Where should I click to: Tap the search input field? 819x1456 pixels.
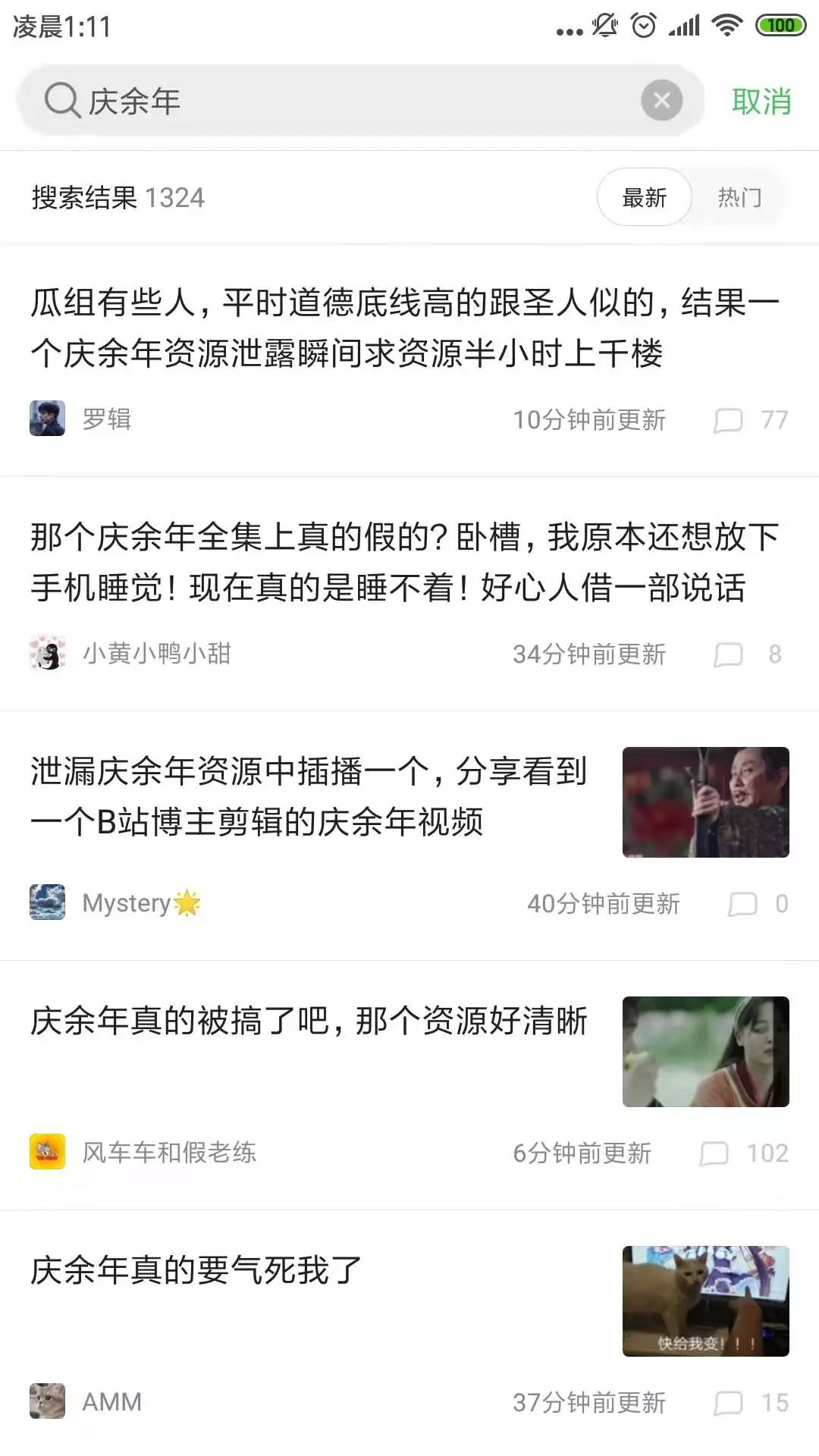341,99
